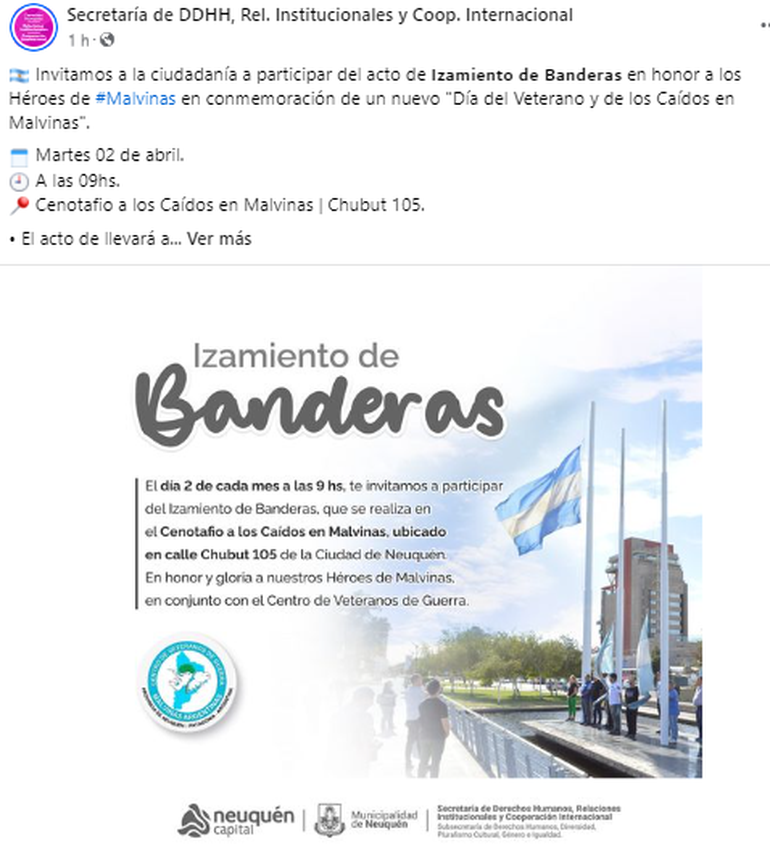Expand post text with Ver más
This screenshot has width=770, height=852.
(219, 239)
